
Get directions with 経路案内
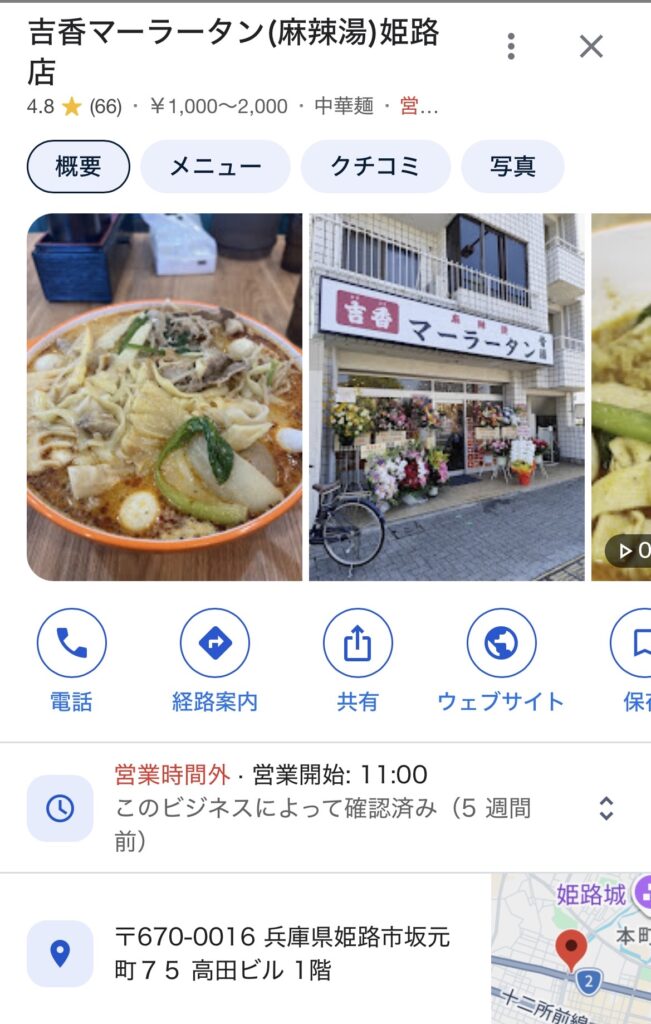(215, 660)
